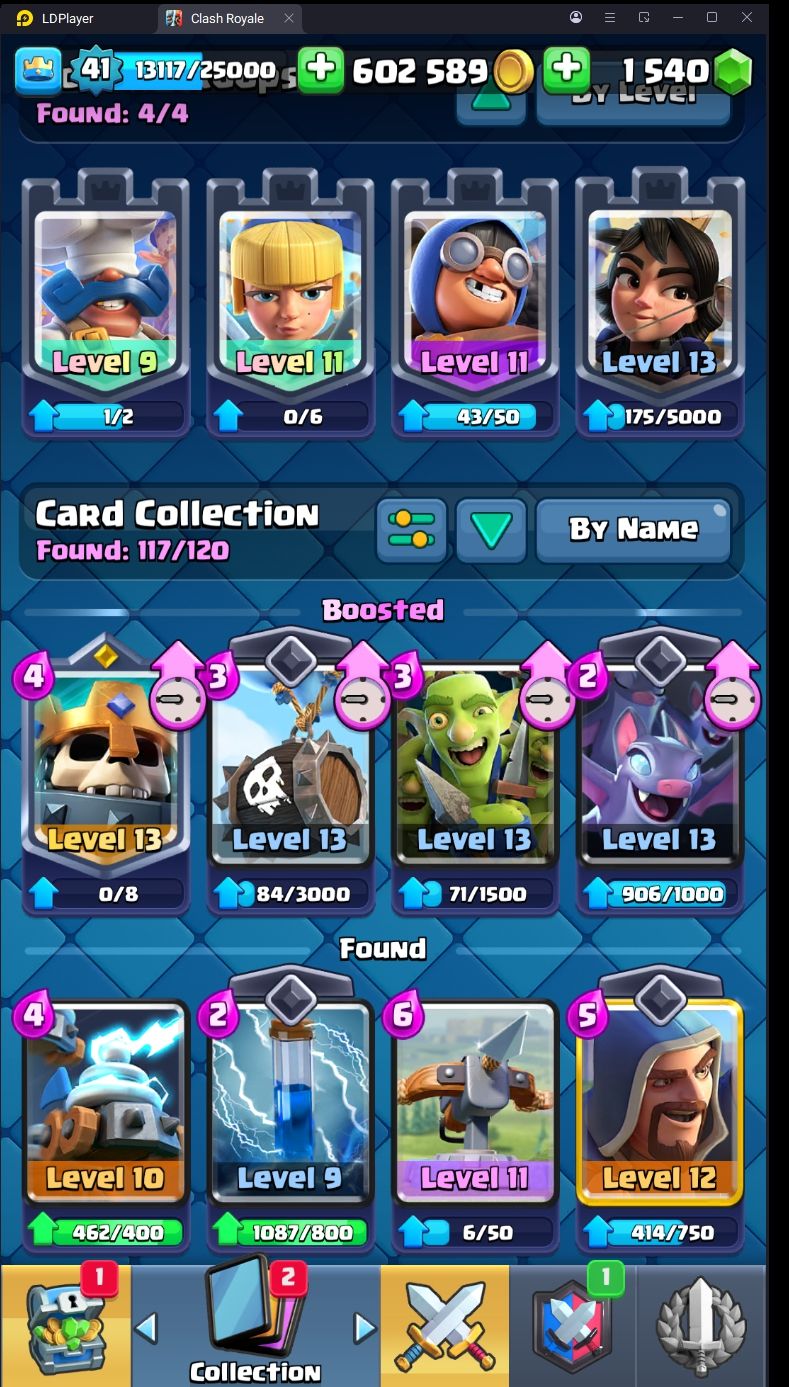Open the King level 41 profile badge
This screenshot has height=1387, width=789.
pos(95,69)
